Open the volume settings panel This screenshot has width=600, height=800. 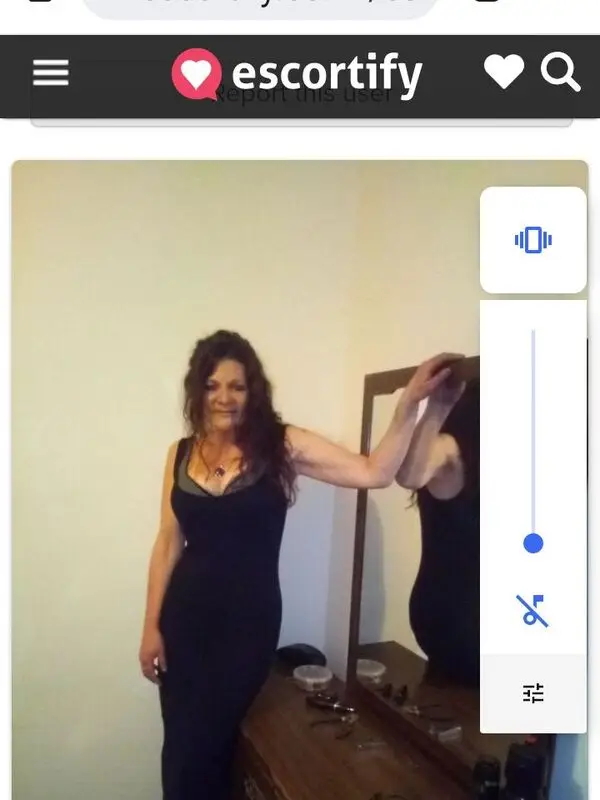click(x=533, y=693)
